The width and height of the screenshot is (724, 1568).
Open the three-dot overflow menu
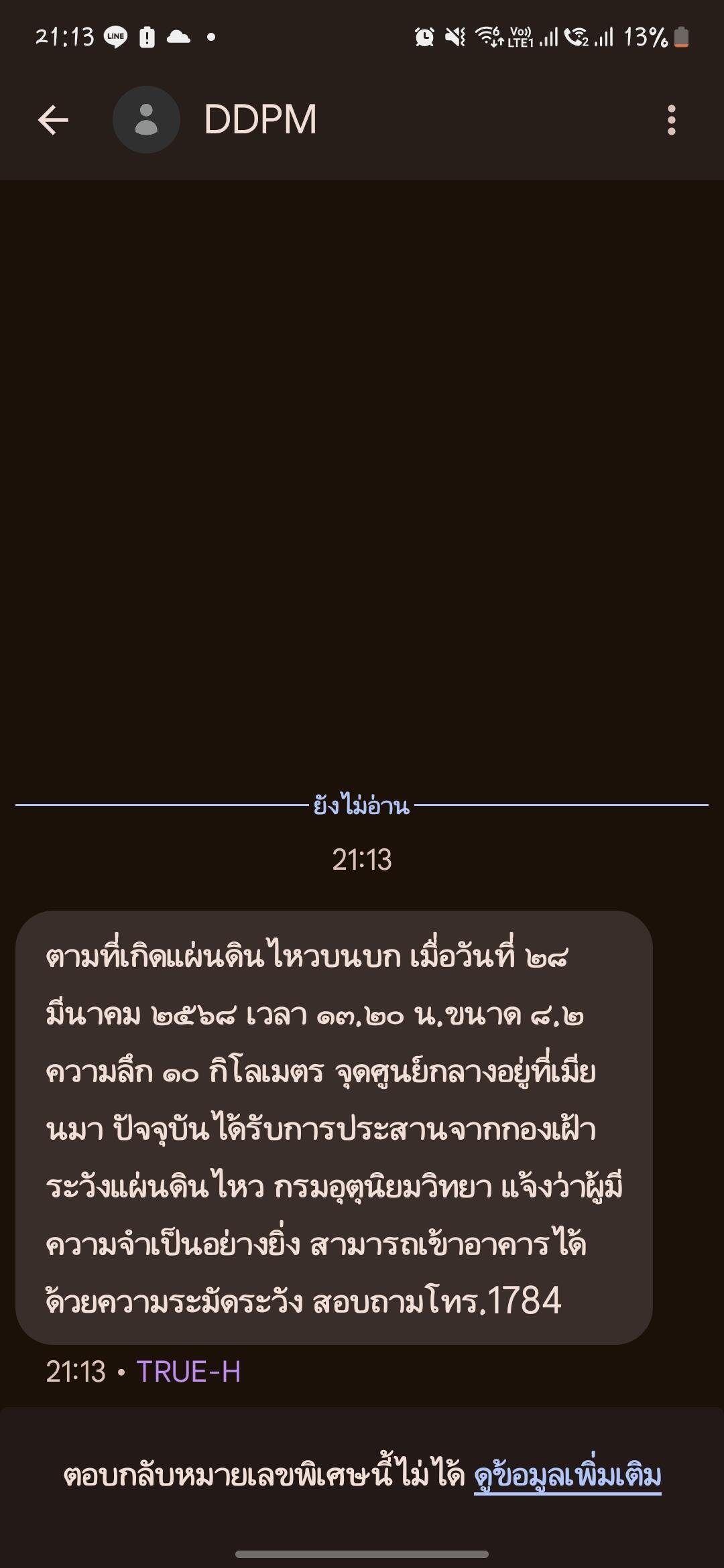click(x=671, y=121)
